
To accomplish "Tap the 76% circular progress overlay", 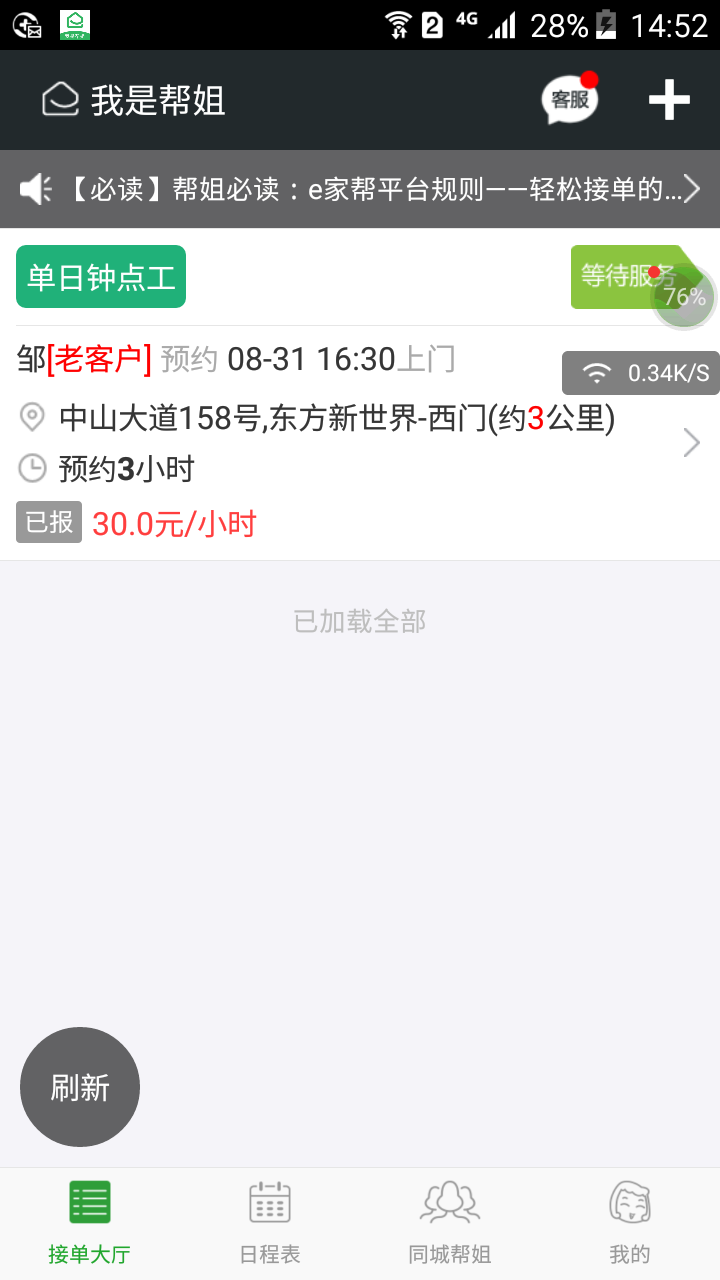I will point(684,297).
